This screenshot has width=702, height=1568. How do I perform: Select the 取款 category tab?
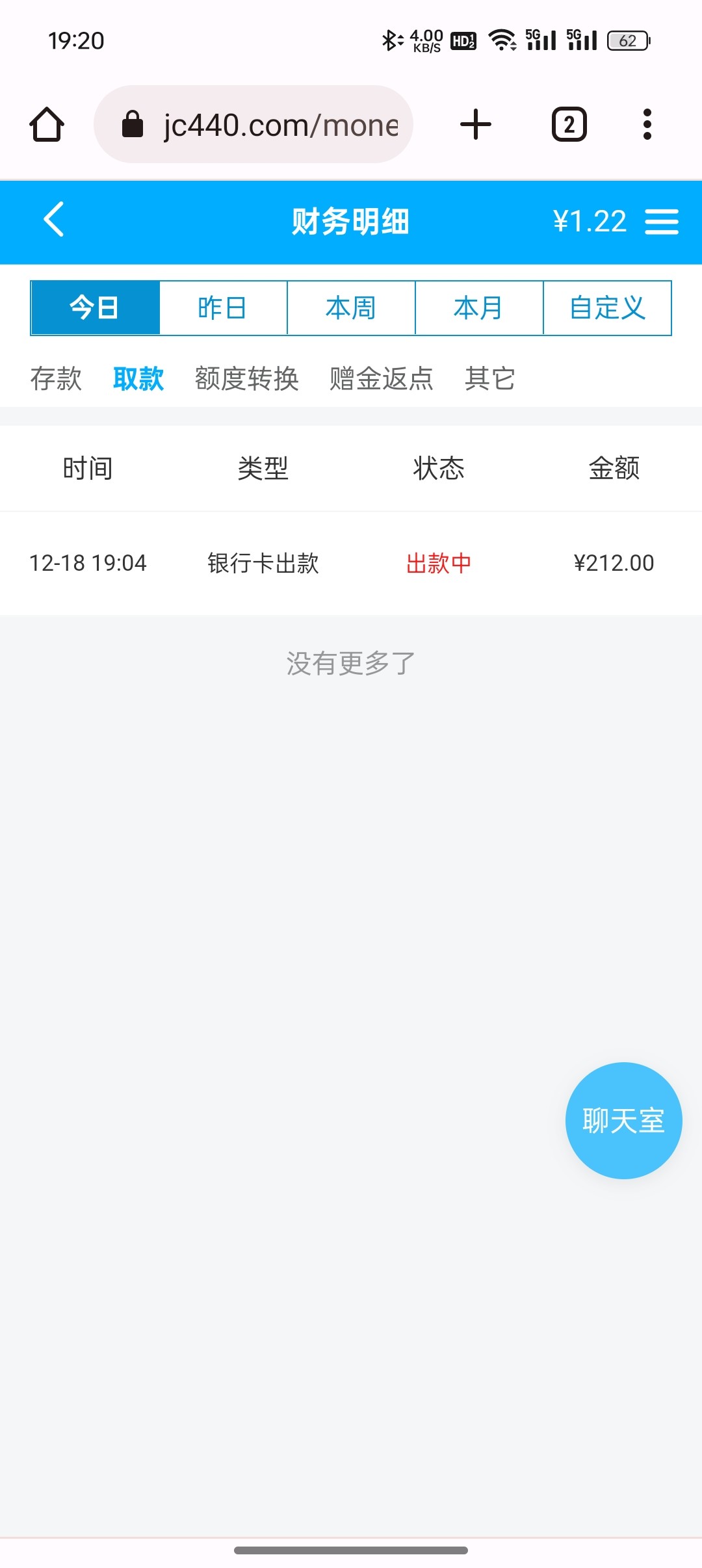(x=138, y=378)
